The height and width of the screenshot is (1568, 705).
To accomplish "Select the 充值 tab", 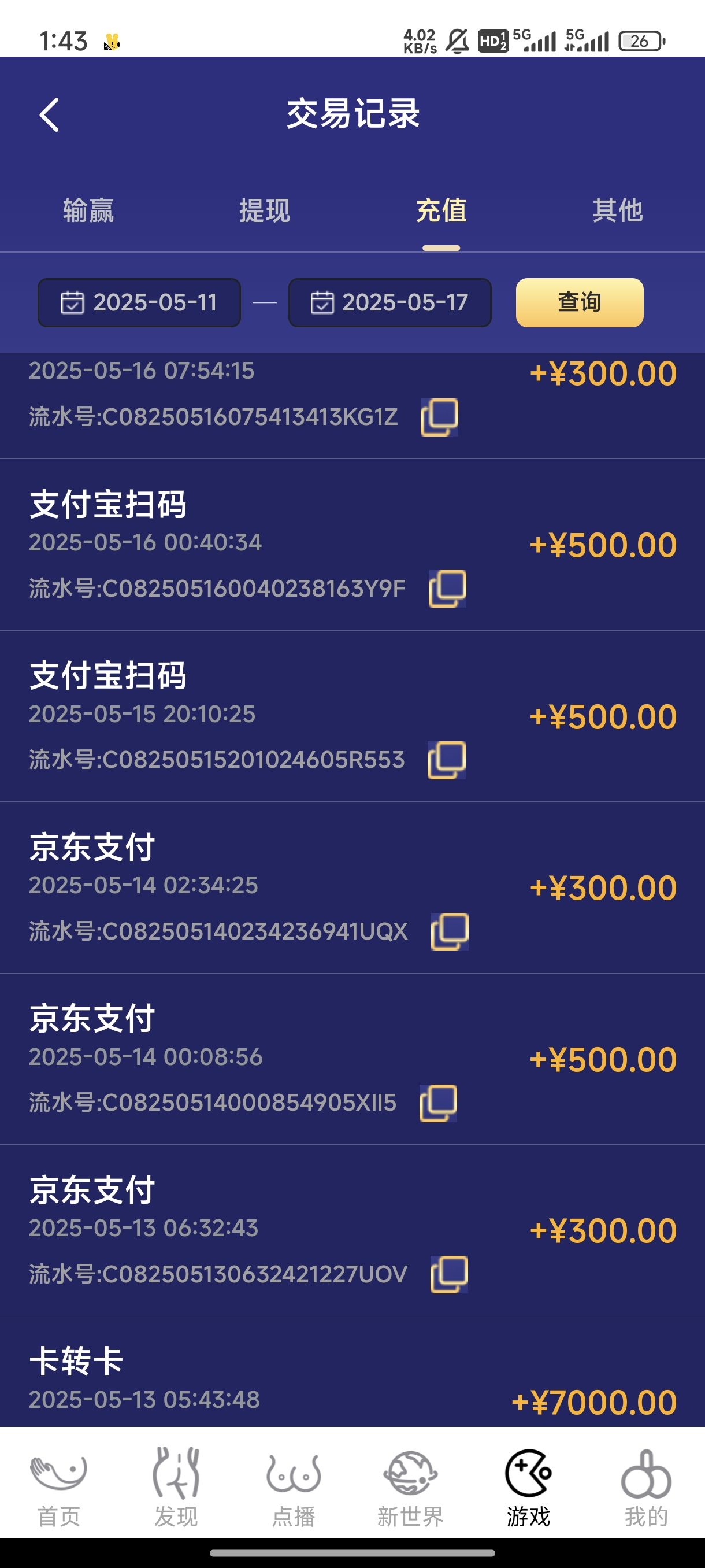I will coord(441,210).
